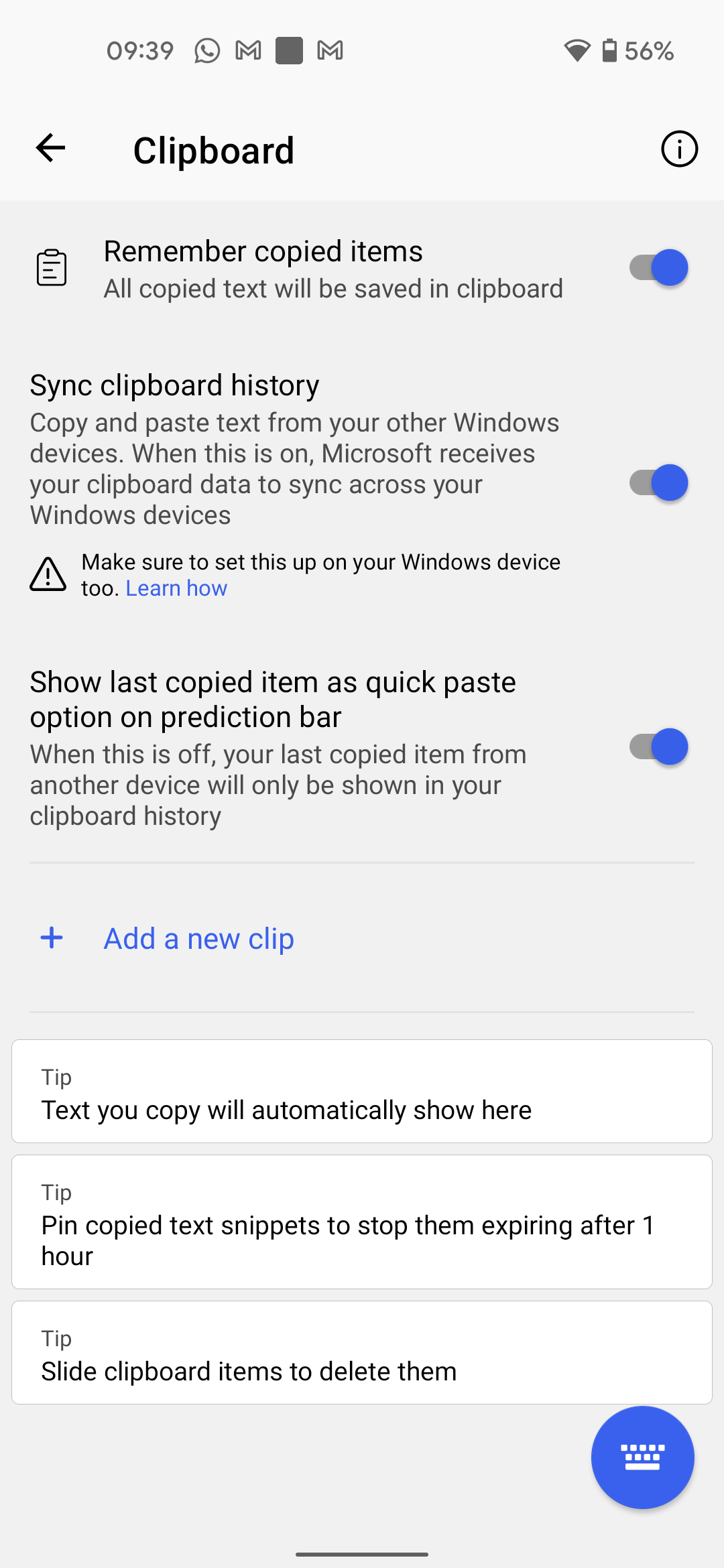Open the Learn how link
724x1568 pixels.
pyautogui.click(x=176, y=588)
